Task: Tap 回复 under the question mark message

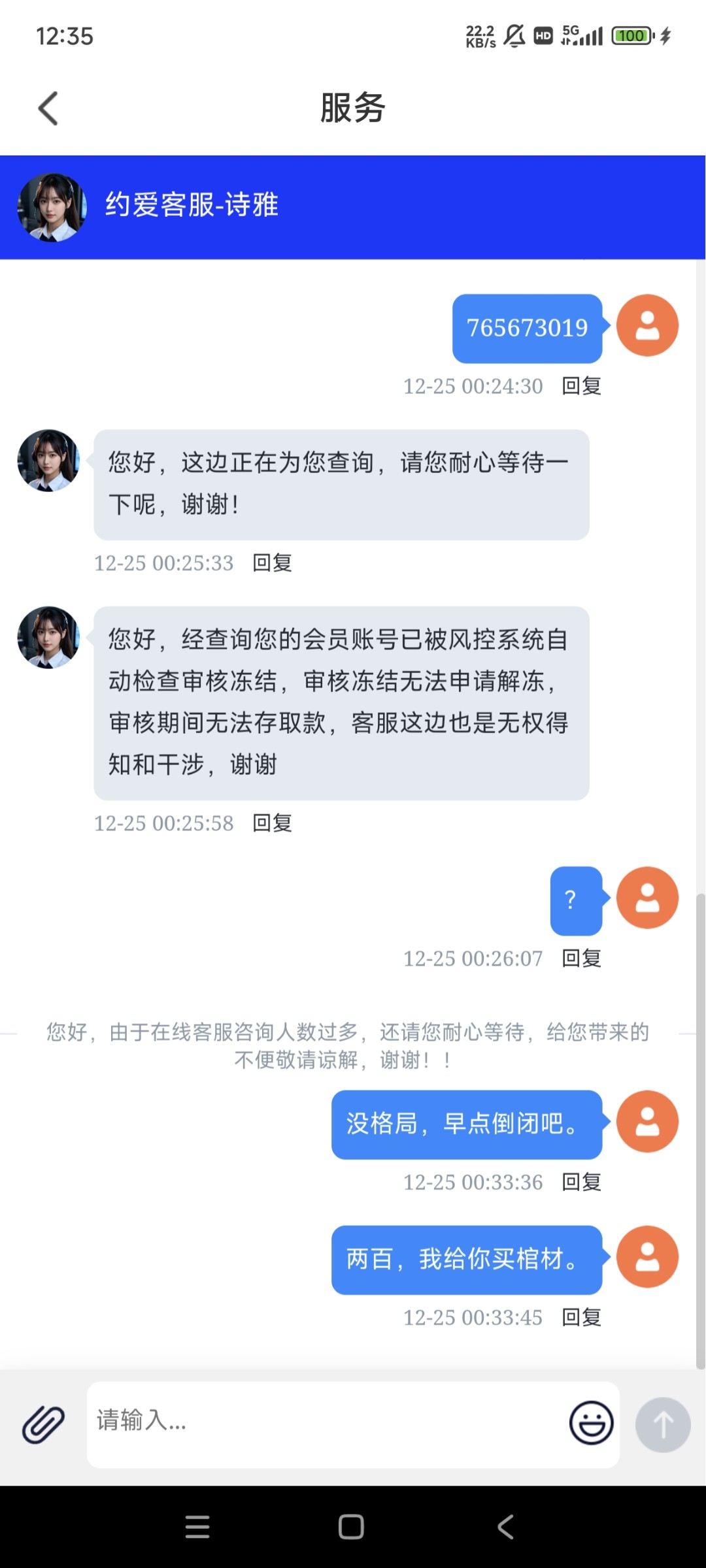Action: click(x=581, y=958)
